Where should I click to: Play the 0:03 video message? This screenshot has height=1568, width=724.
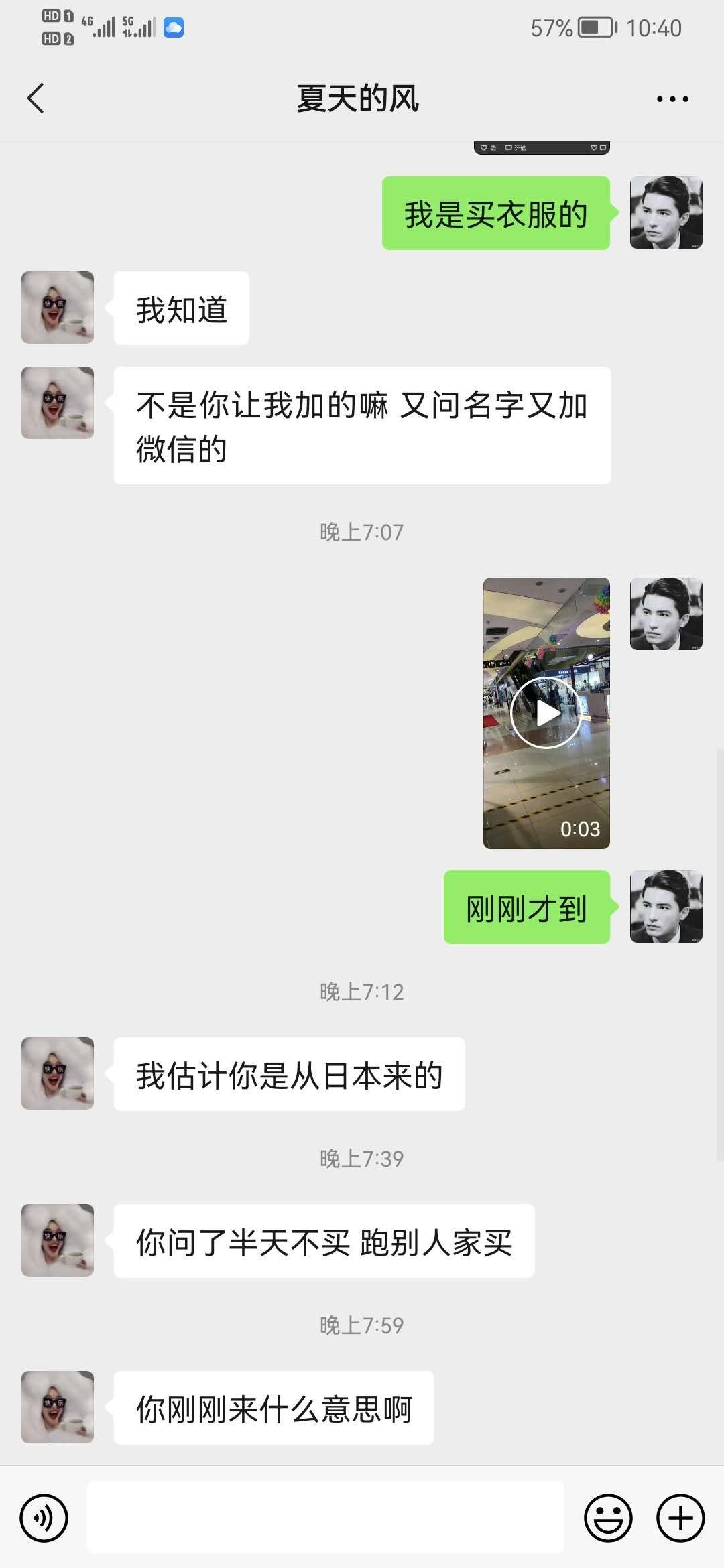click(x=546, y=713)
